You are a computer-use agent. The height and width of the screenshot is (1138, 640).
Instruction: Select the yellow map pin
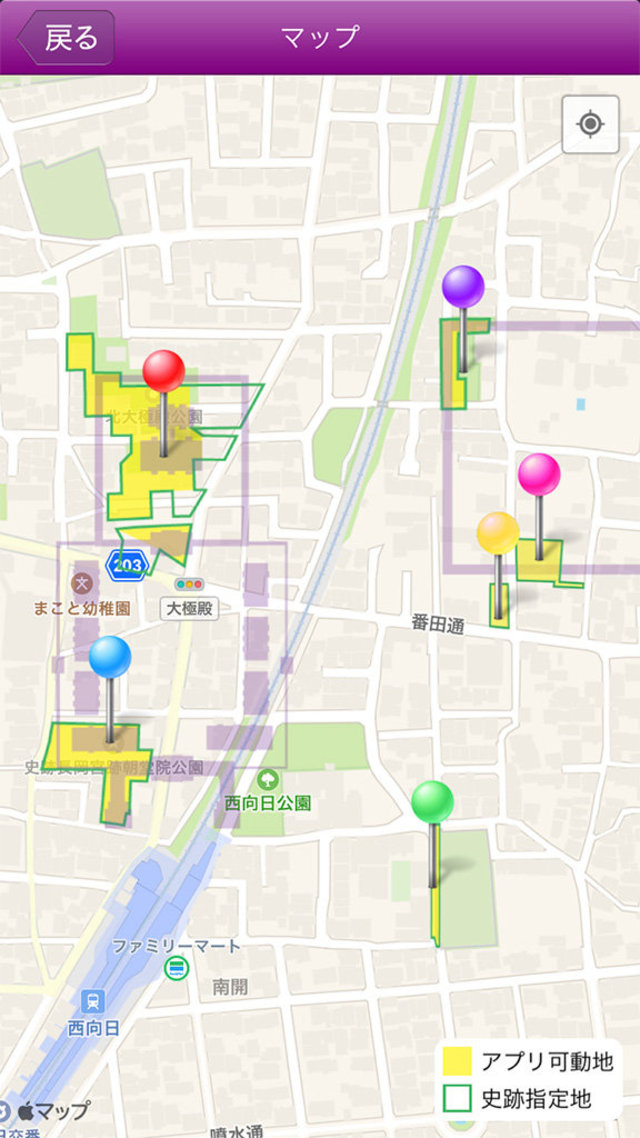(x=498, y=533)
